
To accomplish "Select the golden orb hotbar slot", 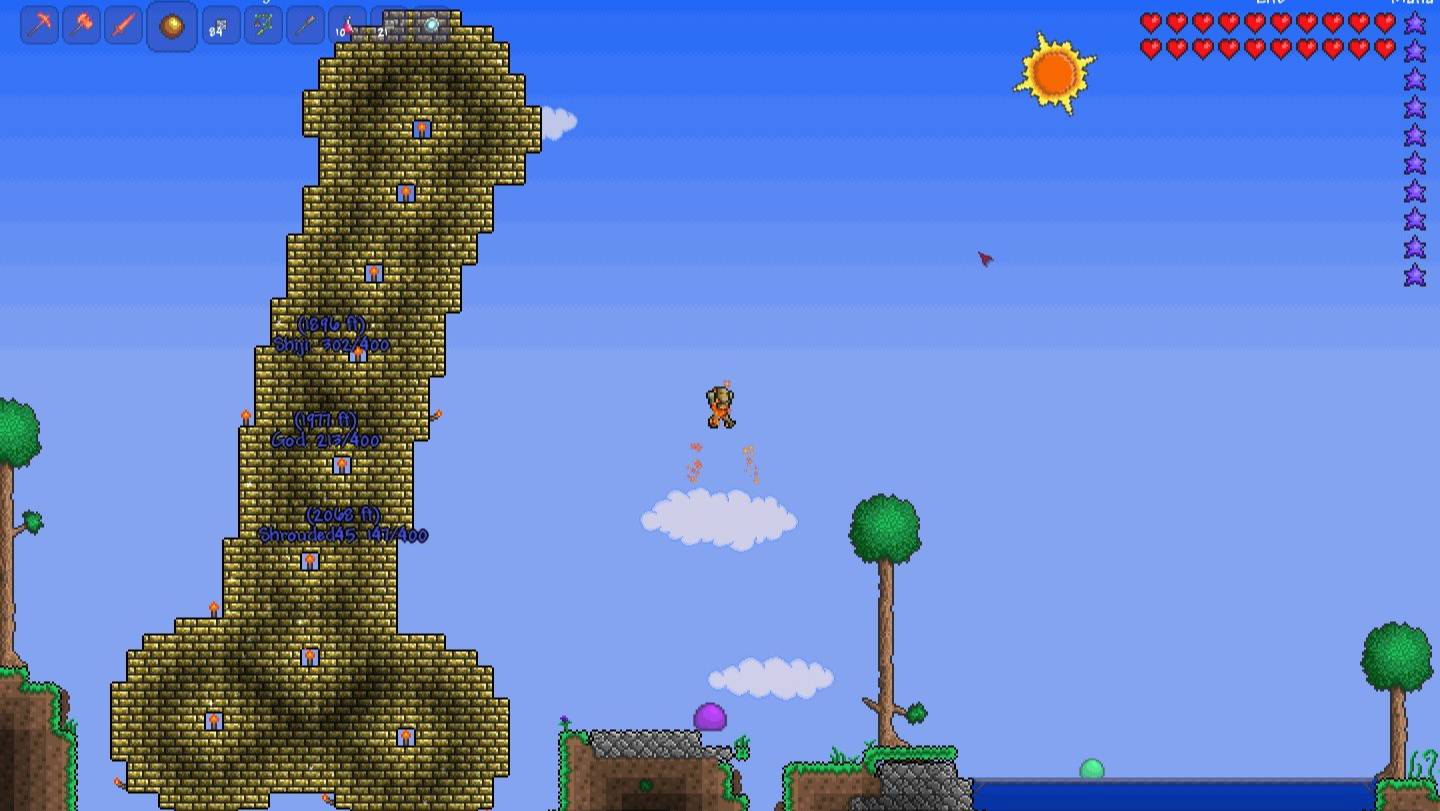I will click(172, 27).
